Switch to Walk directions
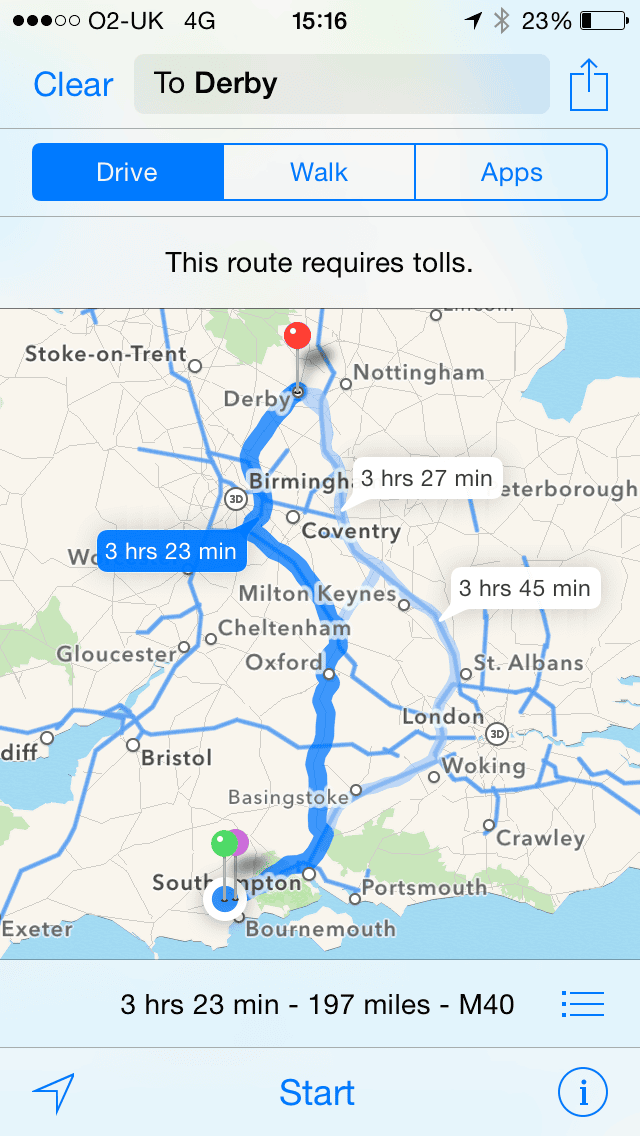The height and width of the screenshot is (1136, 640). (319, 172)
